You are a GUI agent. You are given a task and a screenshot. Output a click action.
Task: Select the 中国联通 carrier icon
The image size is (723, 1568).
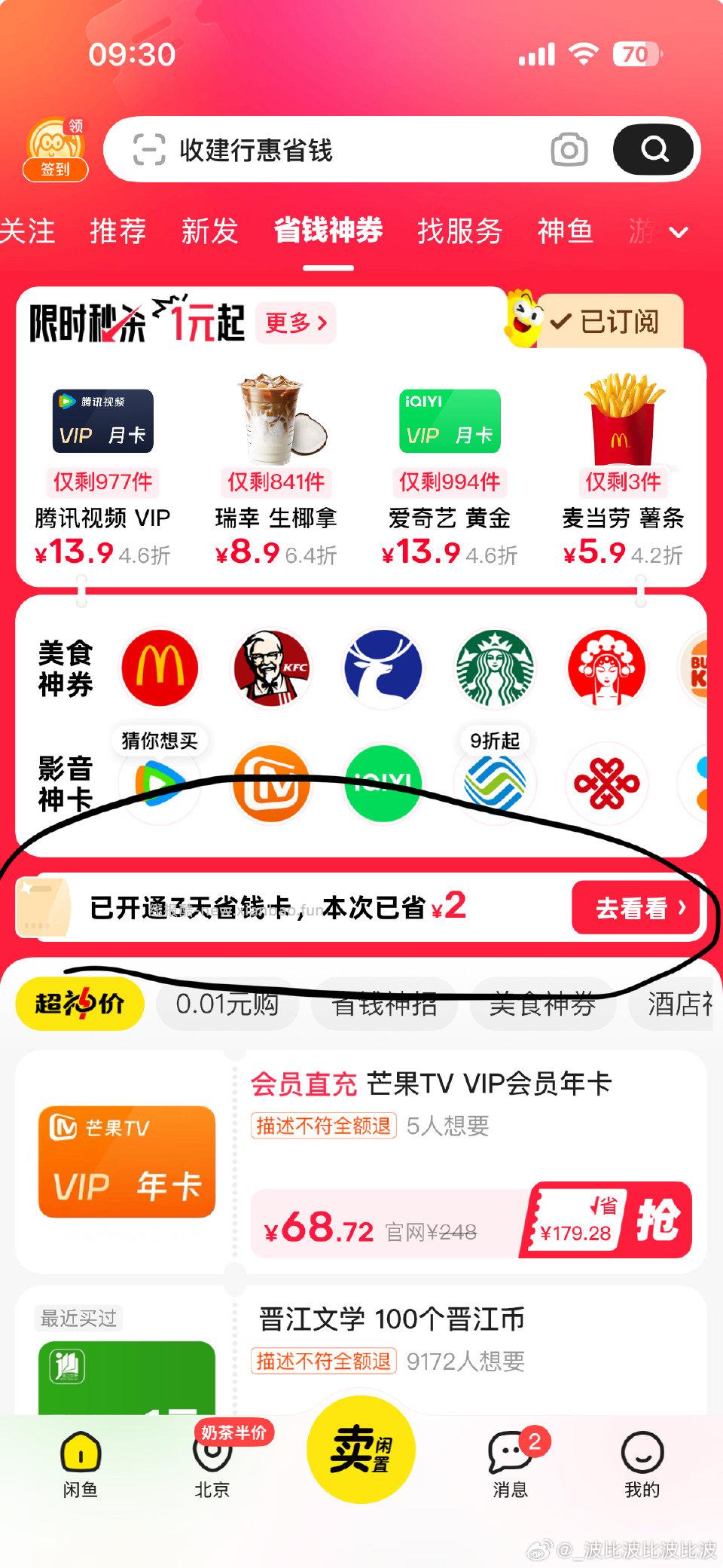coord(606,784)
